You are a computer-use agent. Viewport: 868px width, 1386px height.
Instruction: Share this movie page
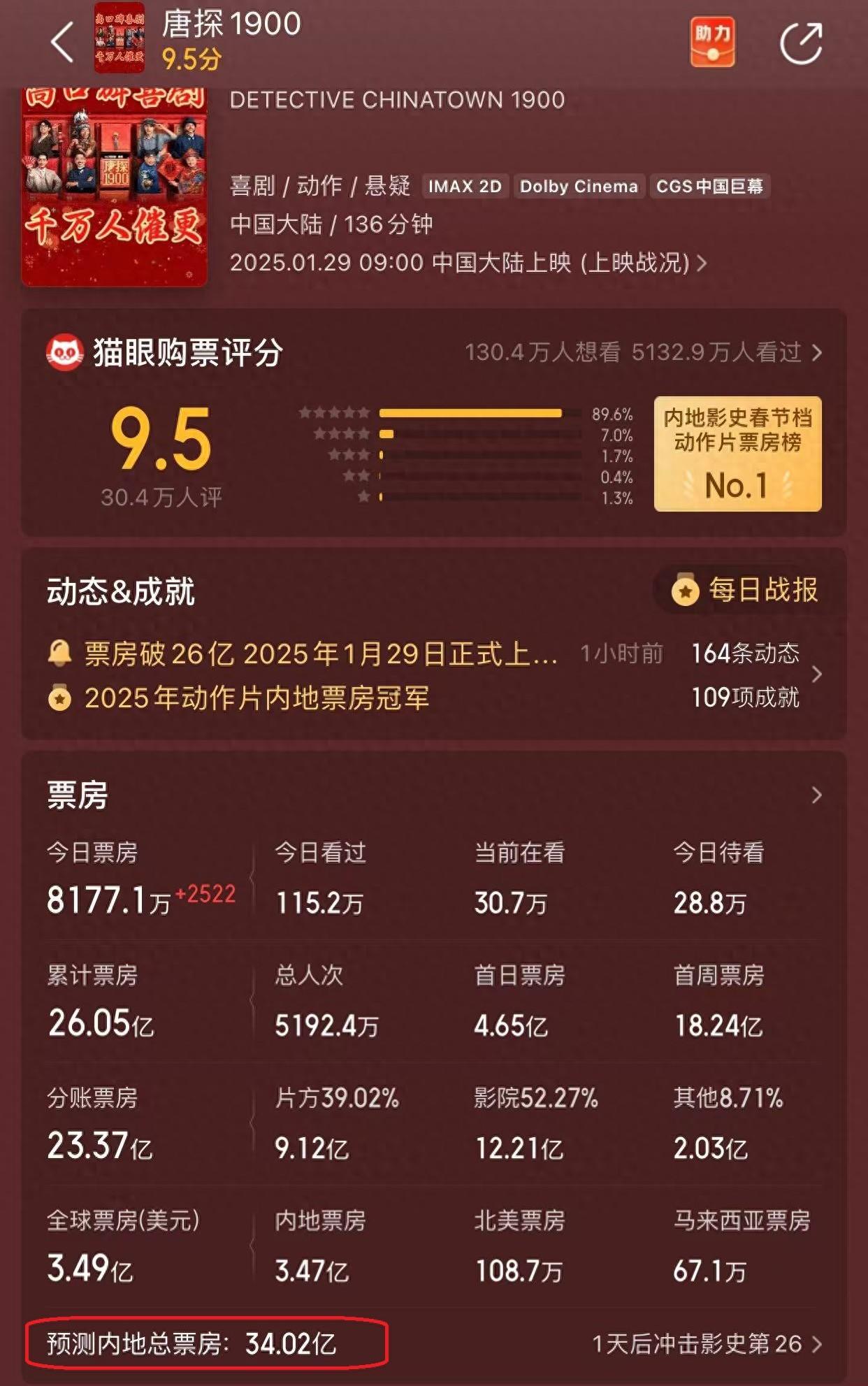click(x=800, y=43)
